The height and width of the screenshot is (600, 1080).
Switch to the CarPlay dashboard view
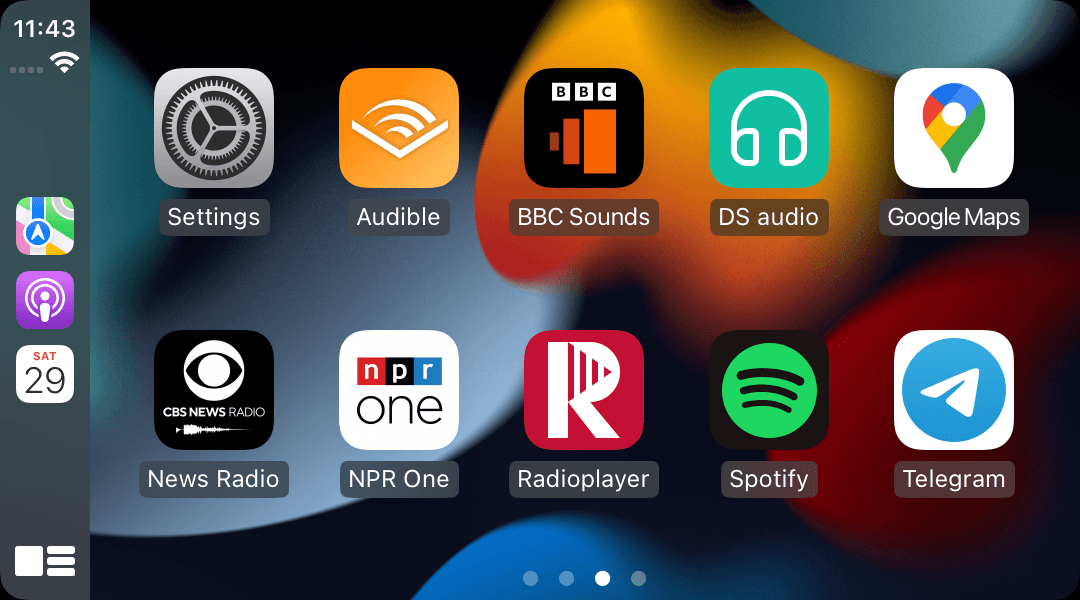(45, 561)
